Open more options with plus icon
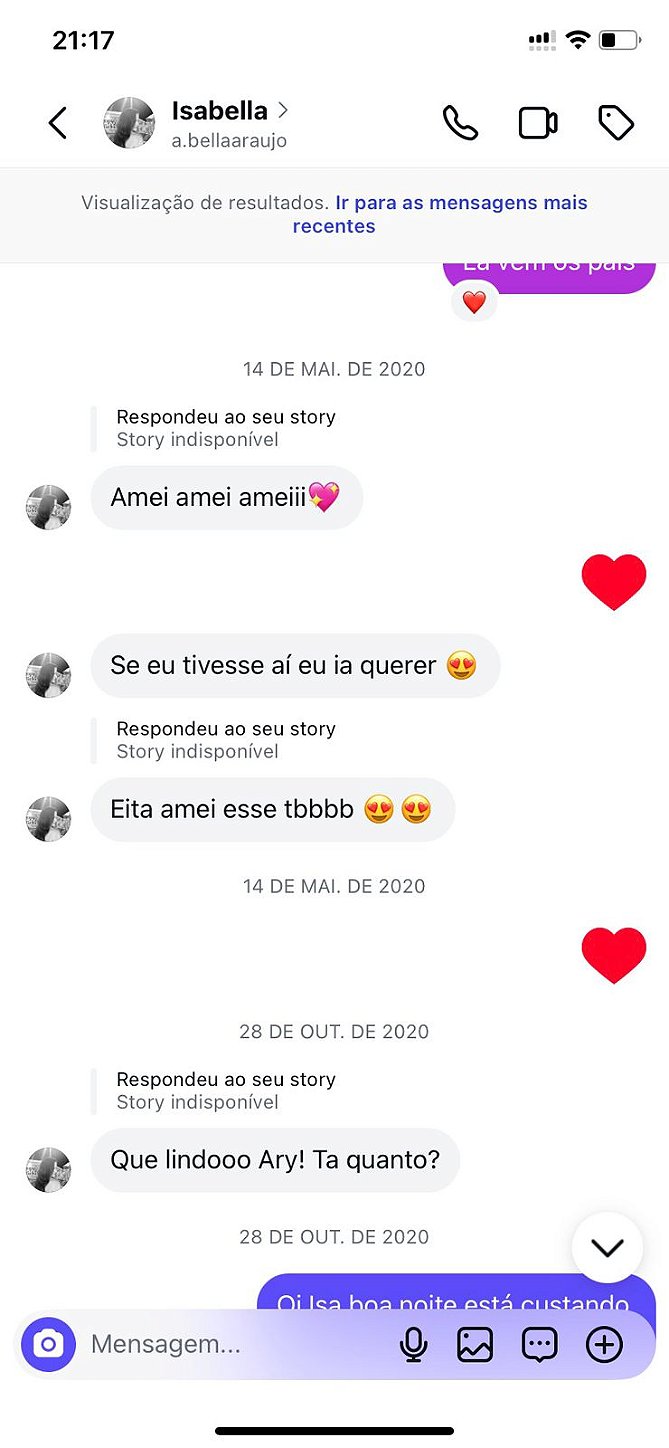This screenshot has width=669, height=1448. (x=604, y=1345)
